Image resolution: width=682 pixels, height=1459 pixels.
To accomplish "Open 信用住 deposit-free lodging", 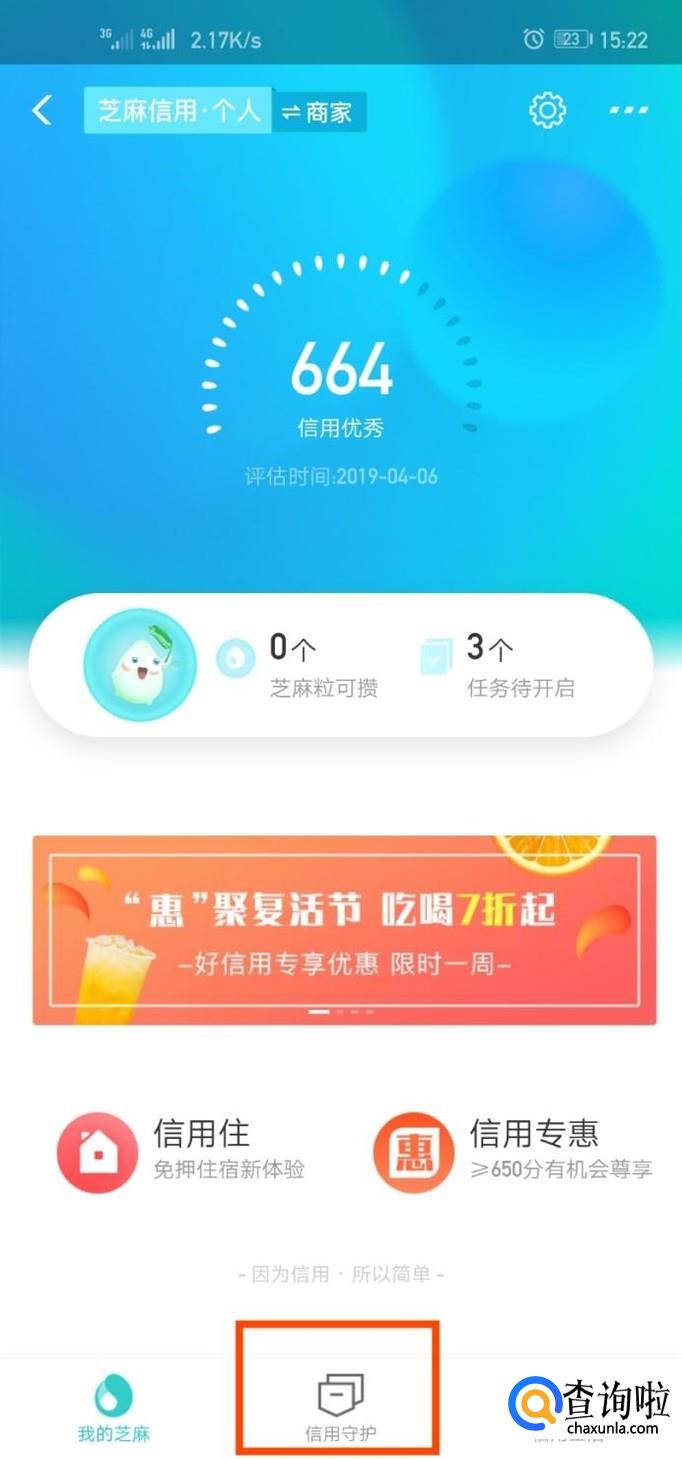I will coord(182,1152).
